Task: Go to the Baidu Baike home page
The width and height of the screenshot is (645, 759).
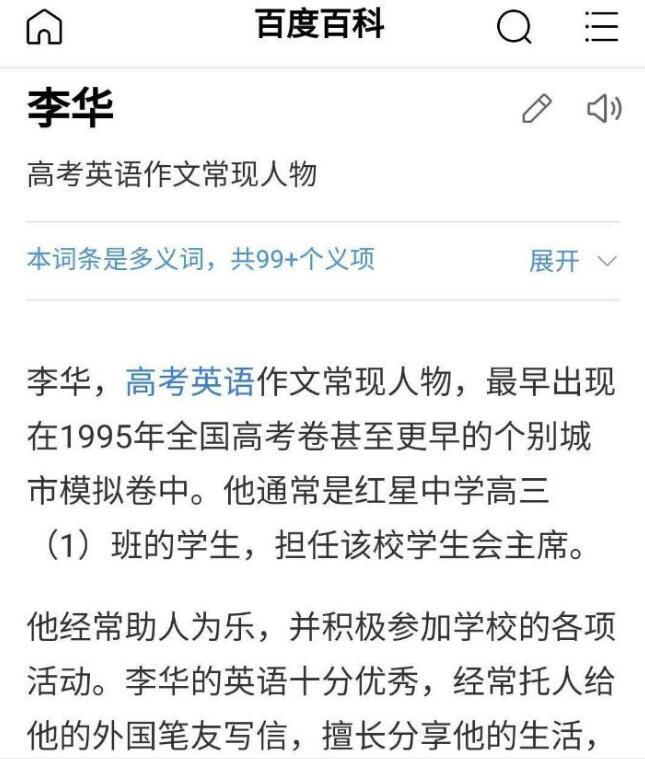Action: coord(43,28)
